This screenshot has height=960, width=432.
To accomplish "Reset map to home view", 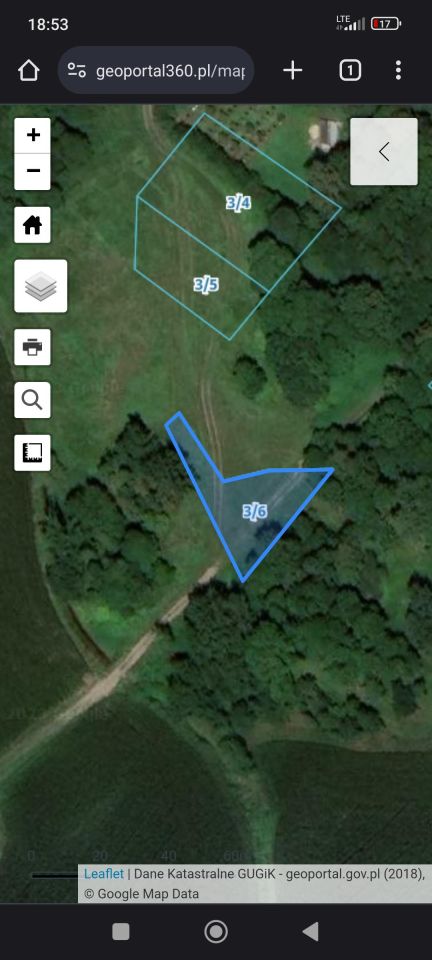I will (x=32, y=225).
